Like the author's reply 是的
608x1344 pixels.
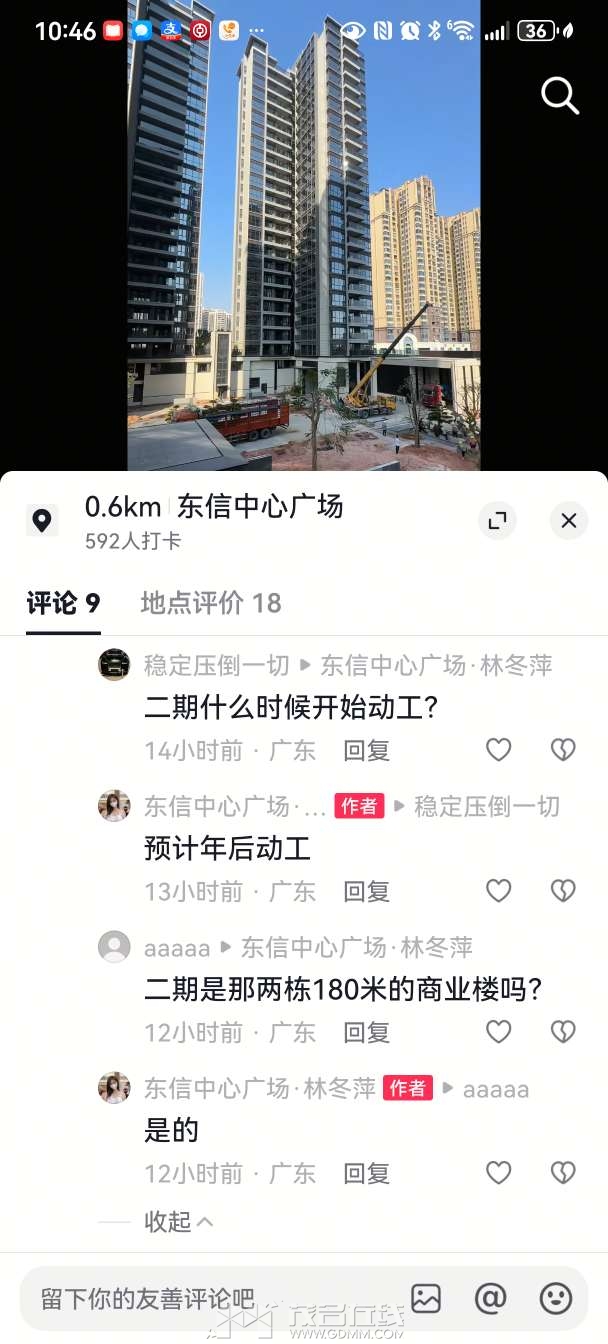click(498, 1173)
